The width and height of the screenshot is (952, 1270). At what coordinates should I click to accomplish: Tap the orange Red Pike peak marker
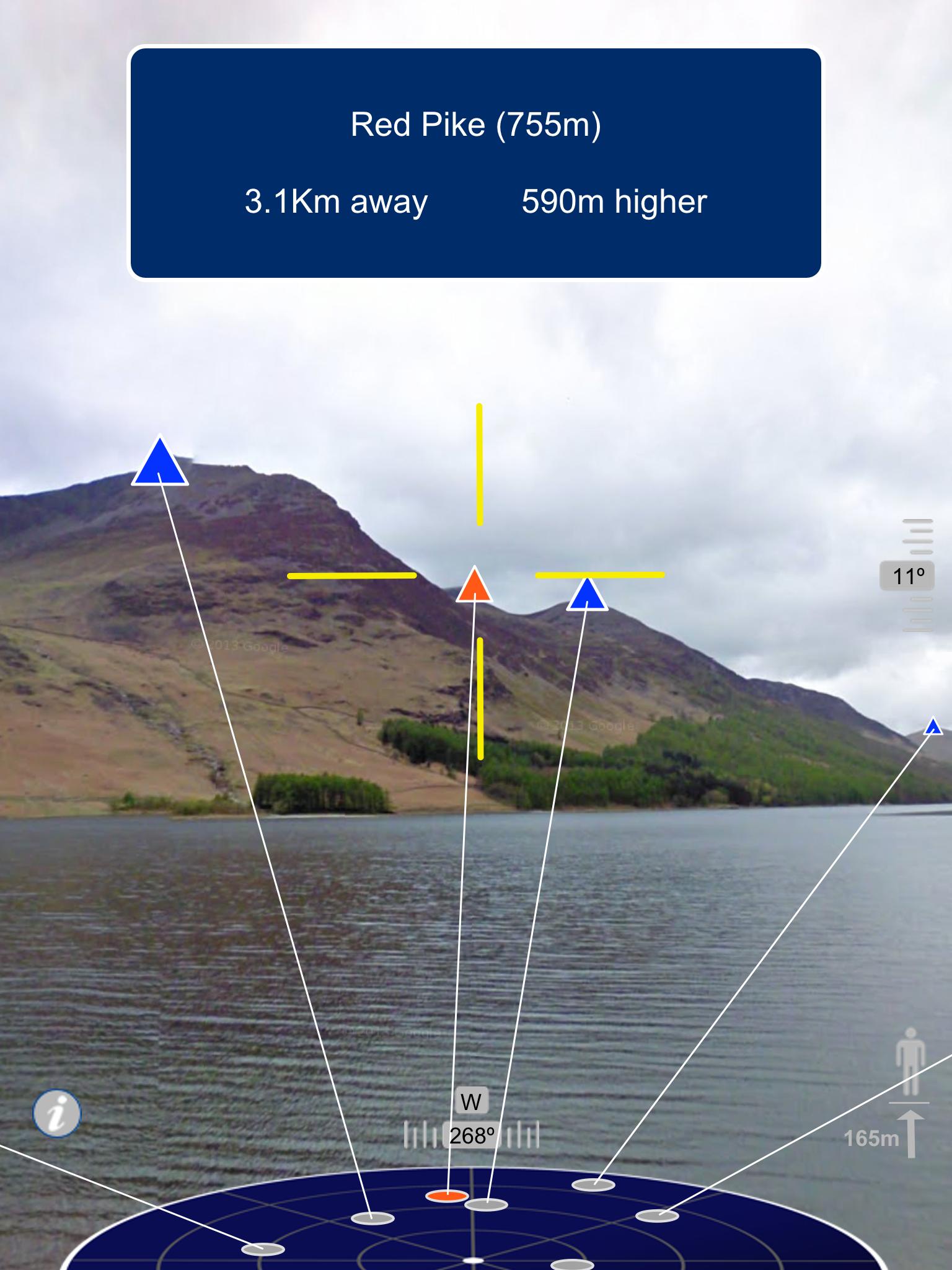coord(474,587)
